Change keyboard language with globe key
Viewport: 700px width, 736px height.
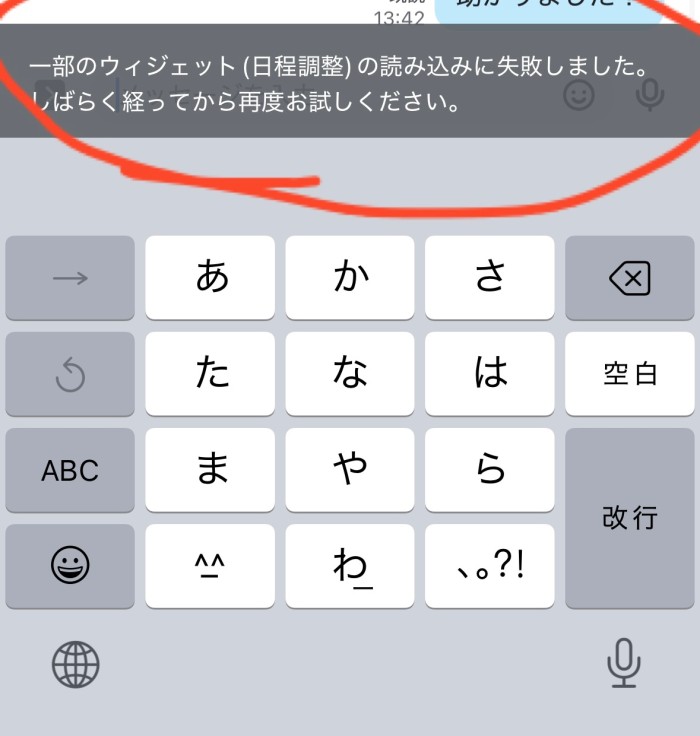pos(76,663)
